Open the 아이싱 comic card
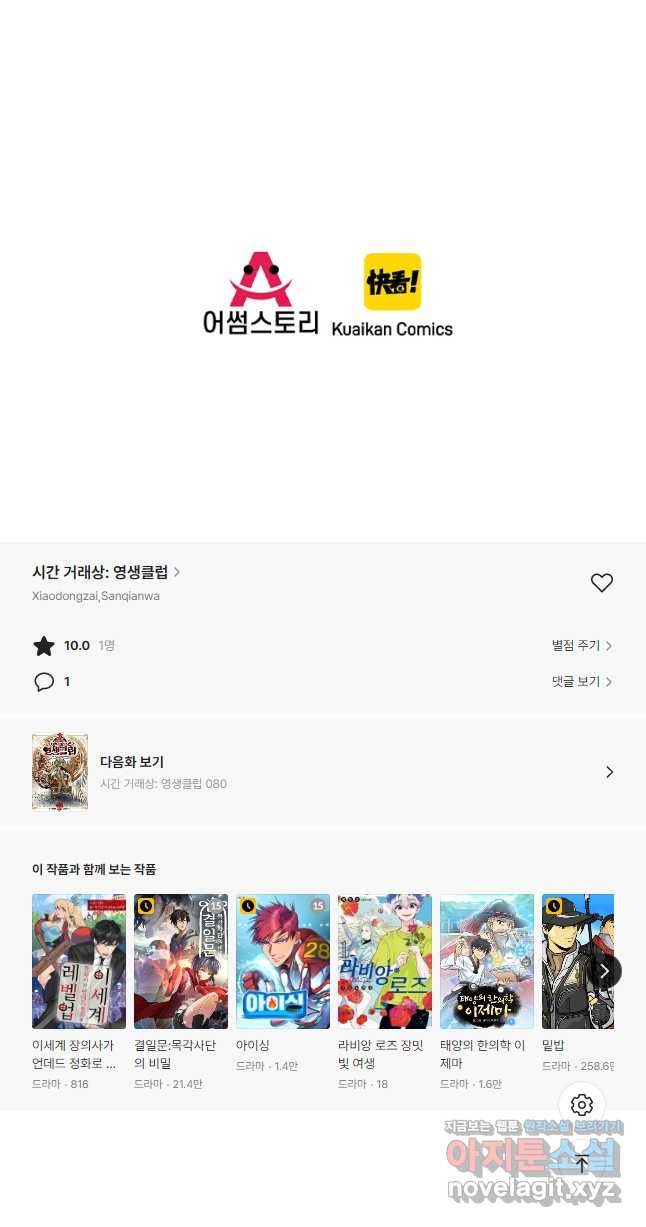Viewport: 646px width, 1227px height. [x=283, y=962]
